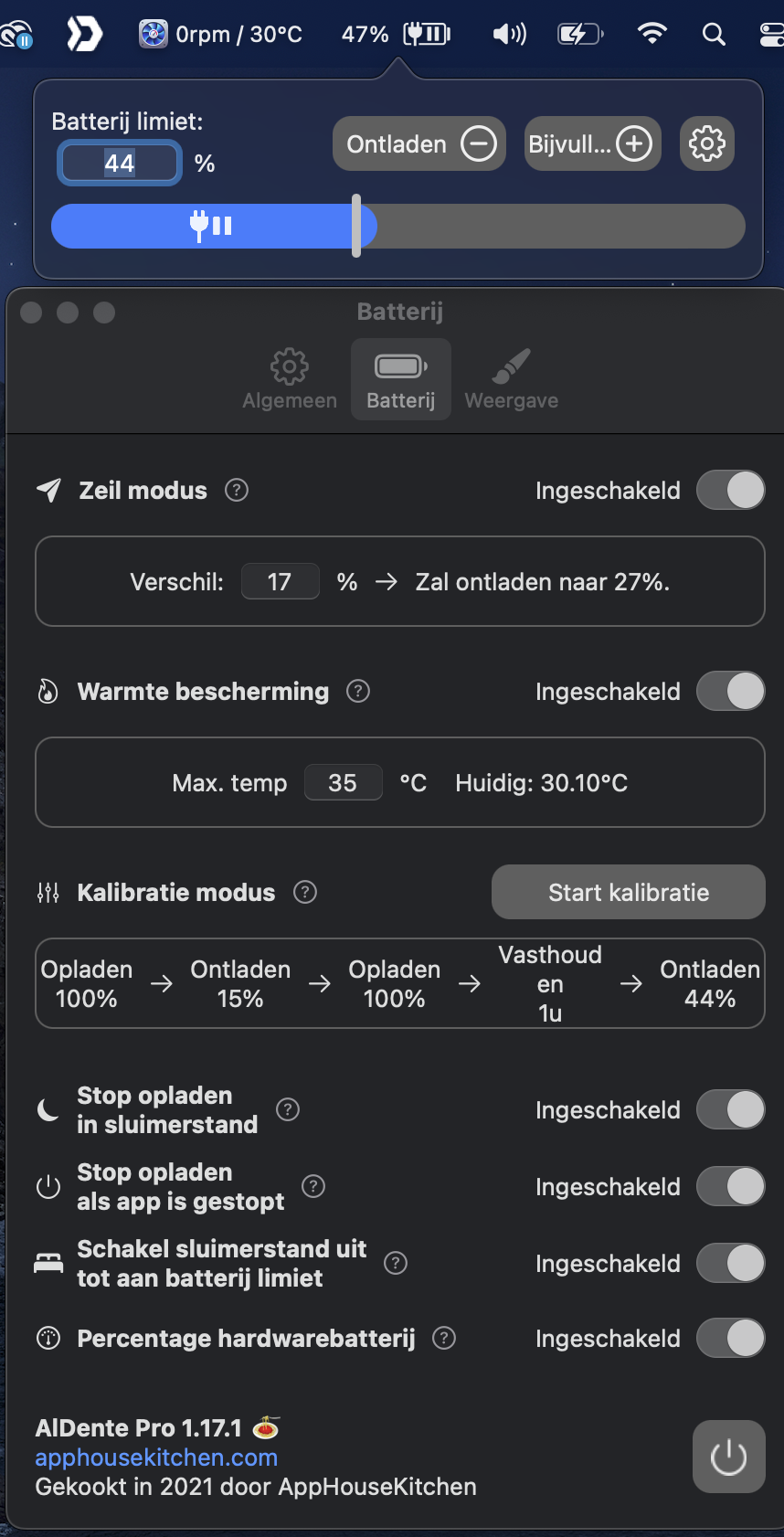Open the Weergave tab
Screen dimensions: 784x1537
point(511,378)
